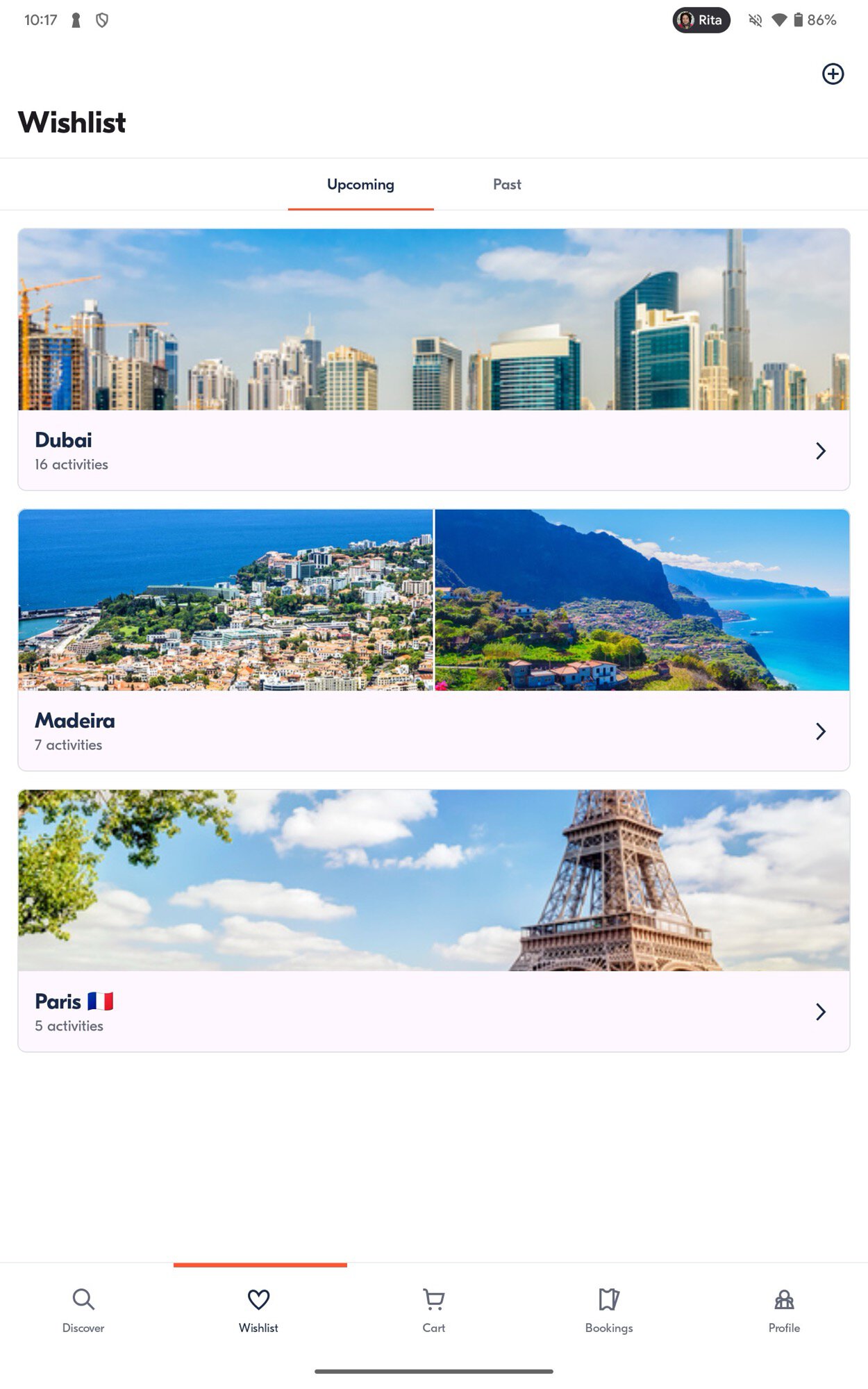This screenshot has height=1389, width=868.
Task: Expand the Paris wishlist with the chevron
Action: point(821,1012)
